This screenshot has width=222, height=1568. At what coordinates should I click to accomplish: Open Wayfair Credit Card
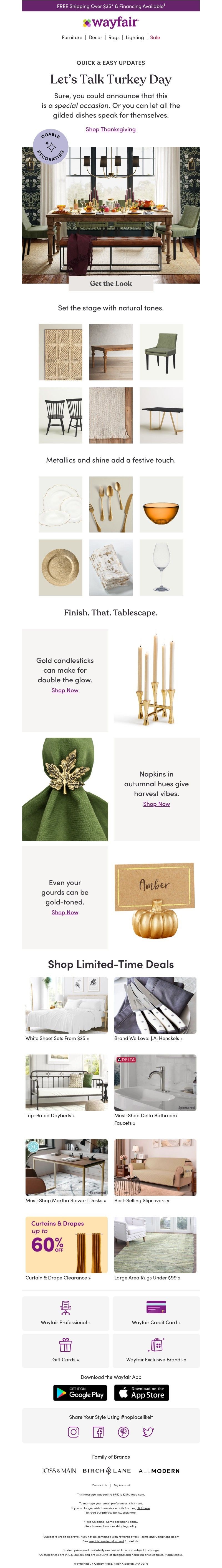coord(156,1322)
